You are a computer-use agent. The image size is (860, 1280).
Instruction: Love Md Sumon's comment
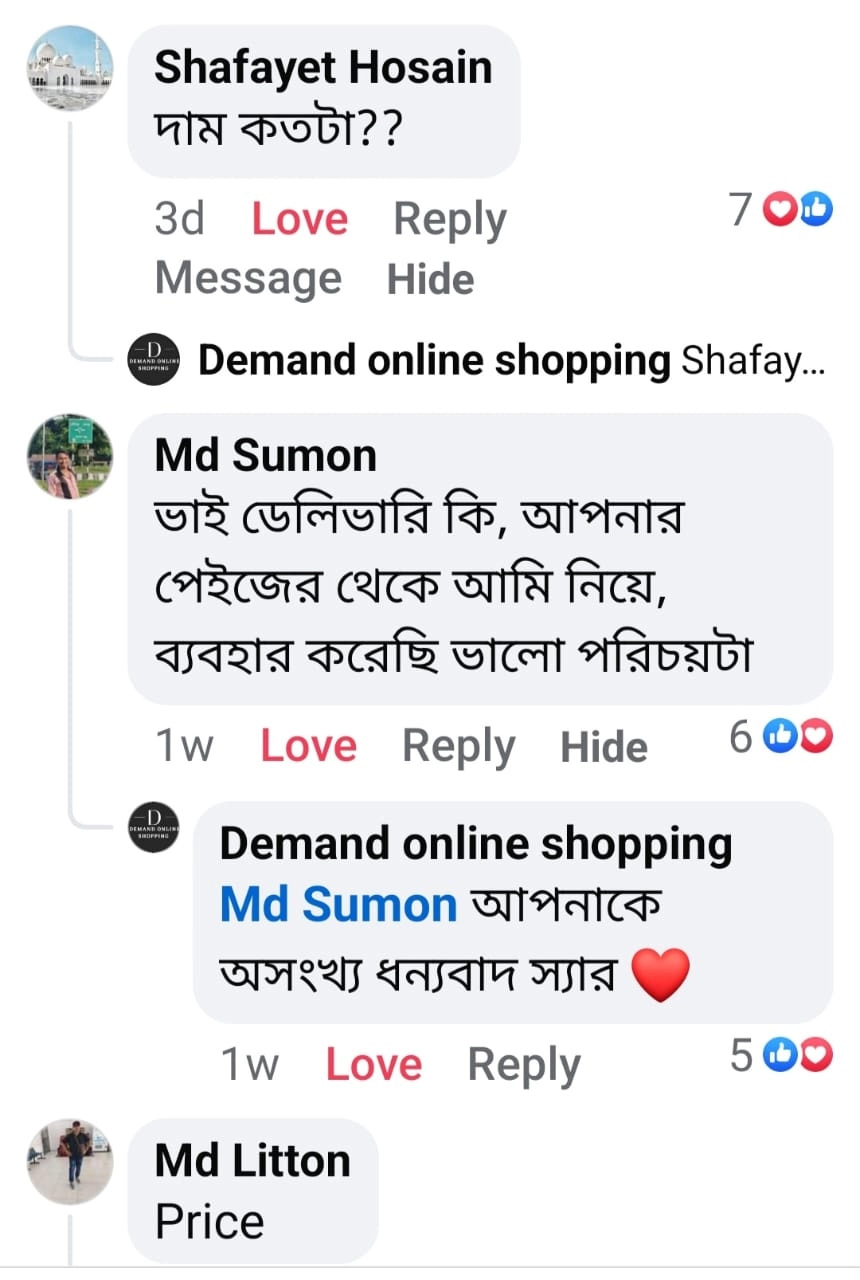pos(308,746)
